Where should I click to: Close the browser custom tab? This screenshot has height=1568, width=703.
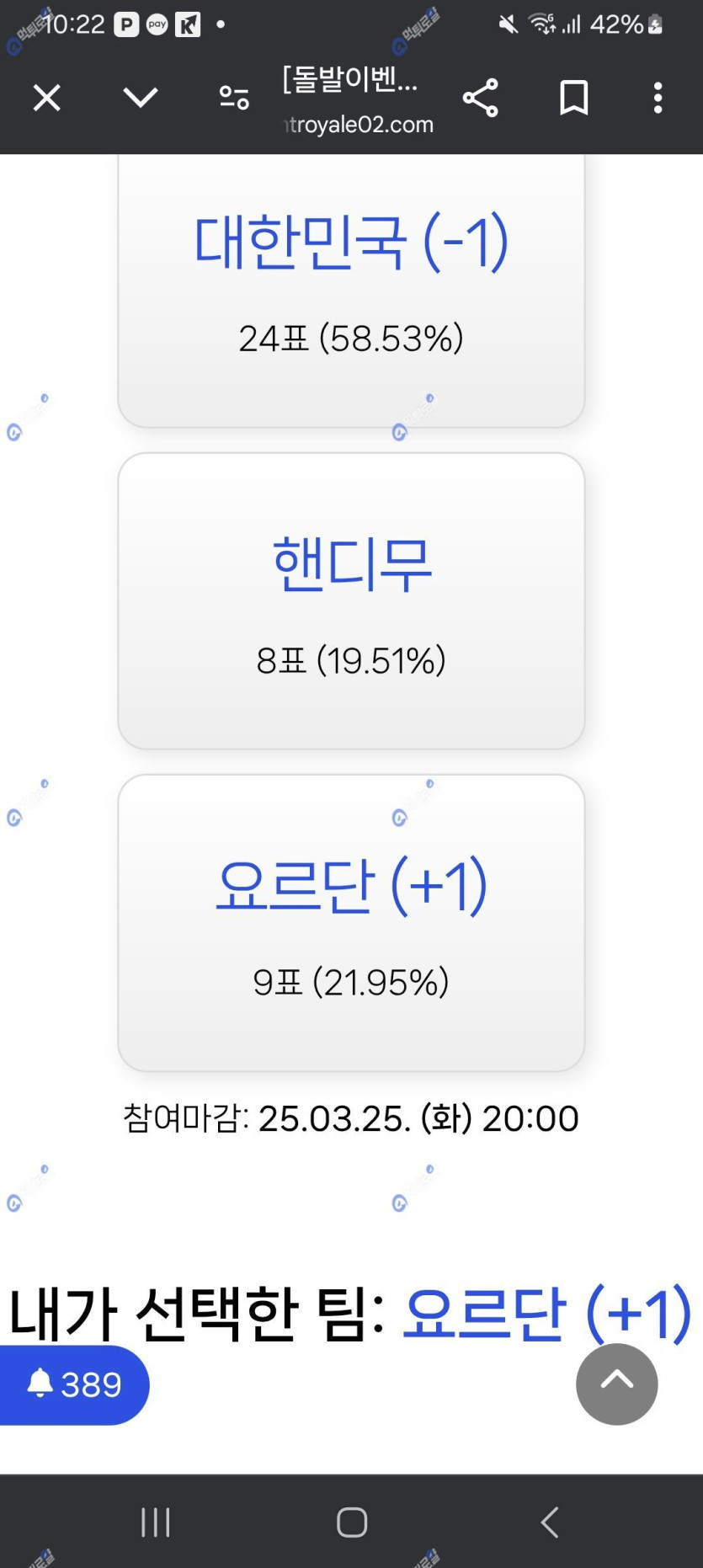(x=47, y=99)
